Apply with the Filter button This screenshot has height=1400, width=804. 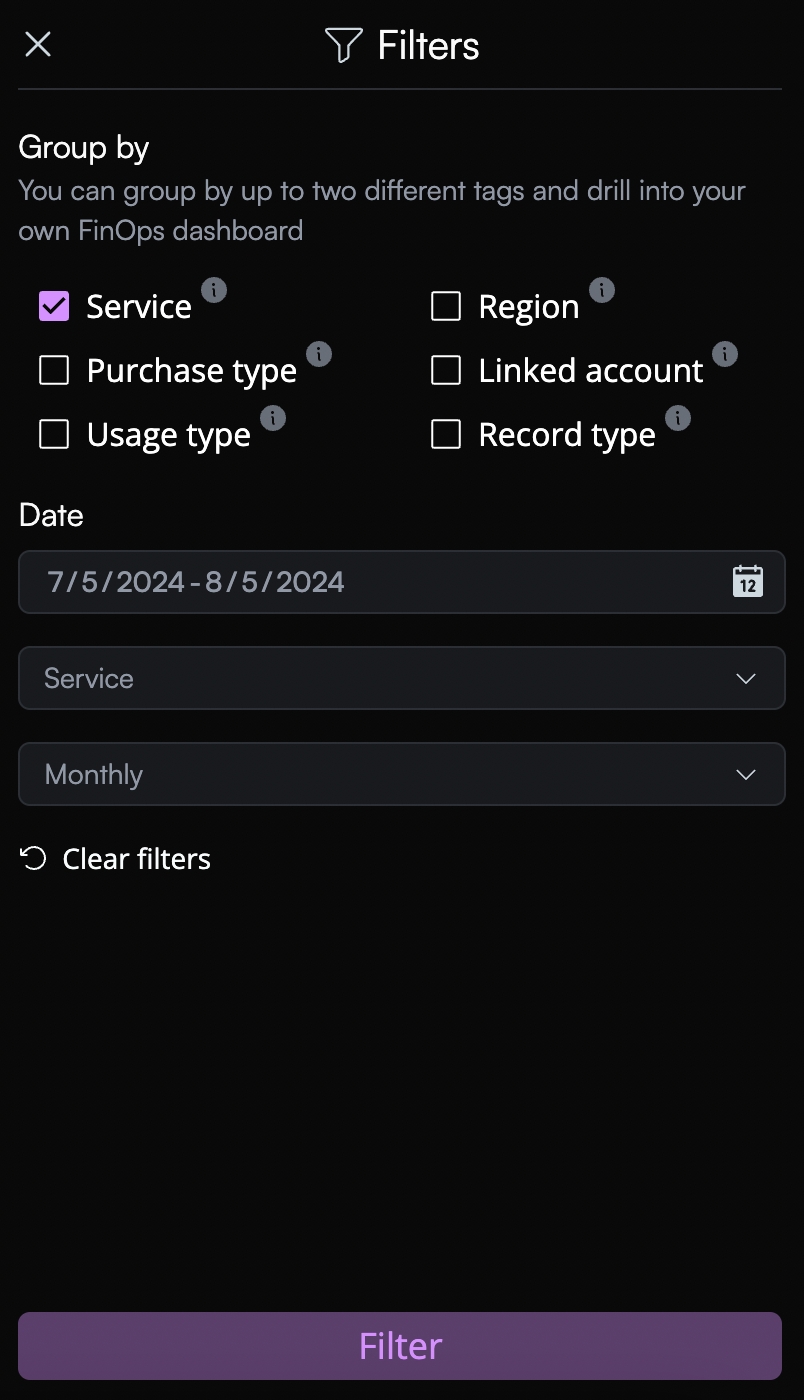click(400, 1345)
